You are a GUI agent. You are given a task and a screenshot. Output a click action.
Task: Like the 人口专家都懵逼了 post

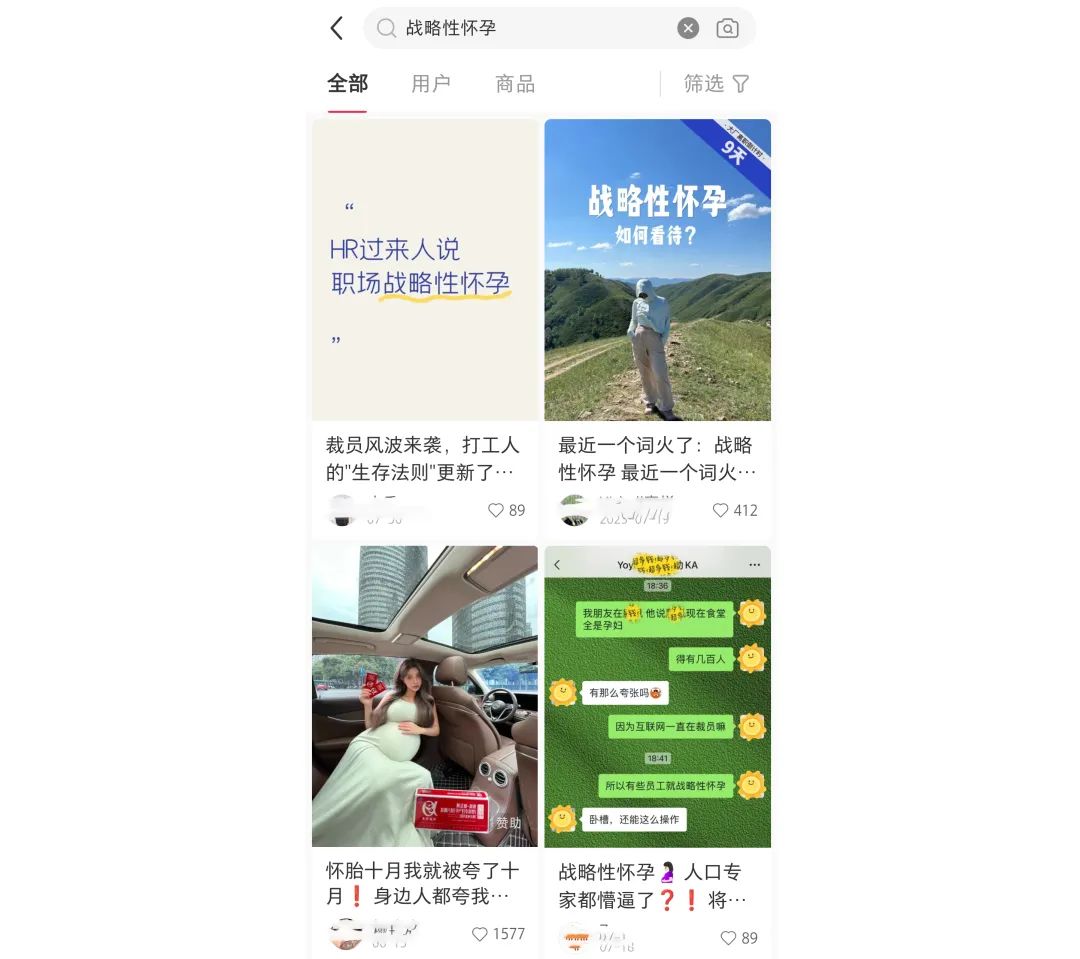pos(729,938)
